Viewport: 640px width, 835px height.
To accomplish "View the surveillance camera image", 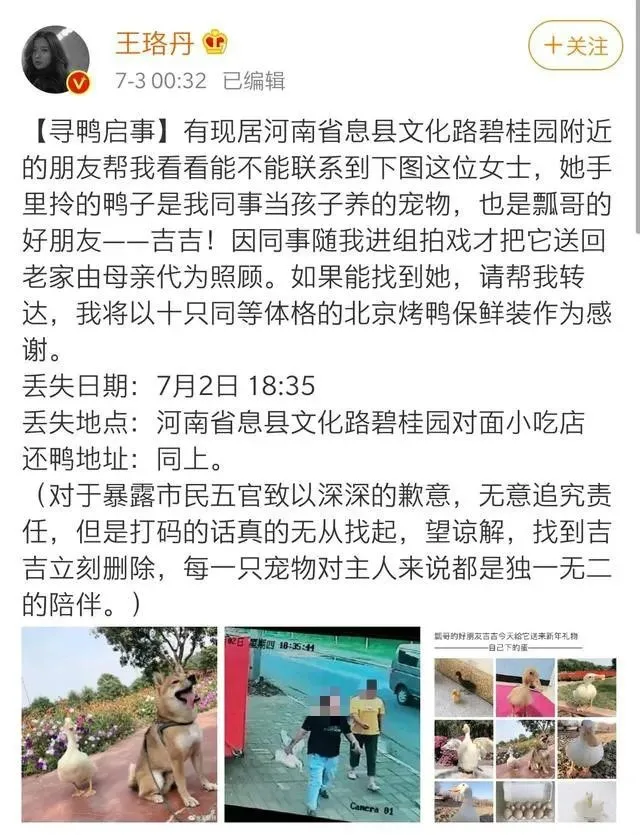I will [x=322, y=724].
